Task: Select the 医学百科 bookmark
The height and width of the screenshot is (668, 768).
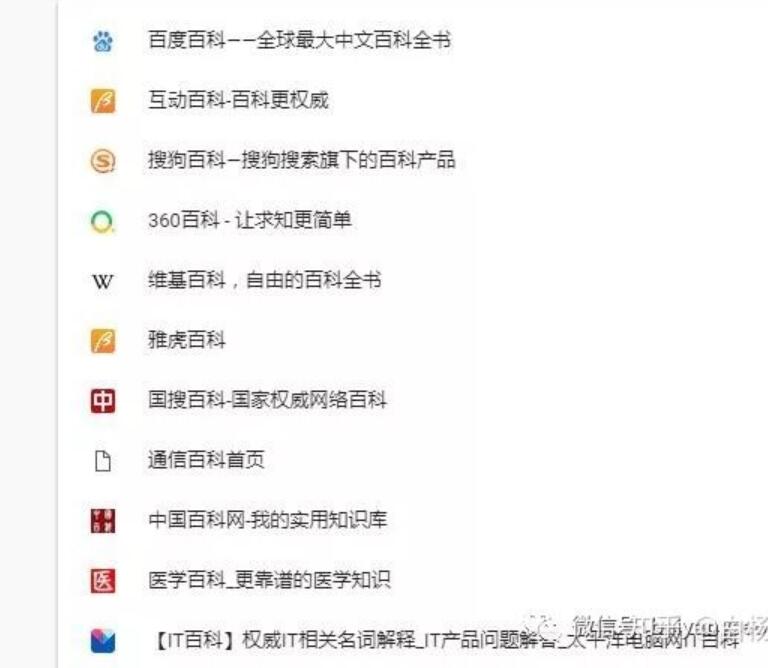Action: [x=269, y=580]
